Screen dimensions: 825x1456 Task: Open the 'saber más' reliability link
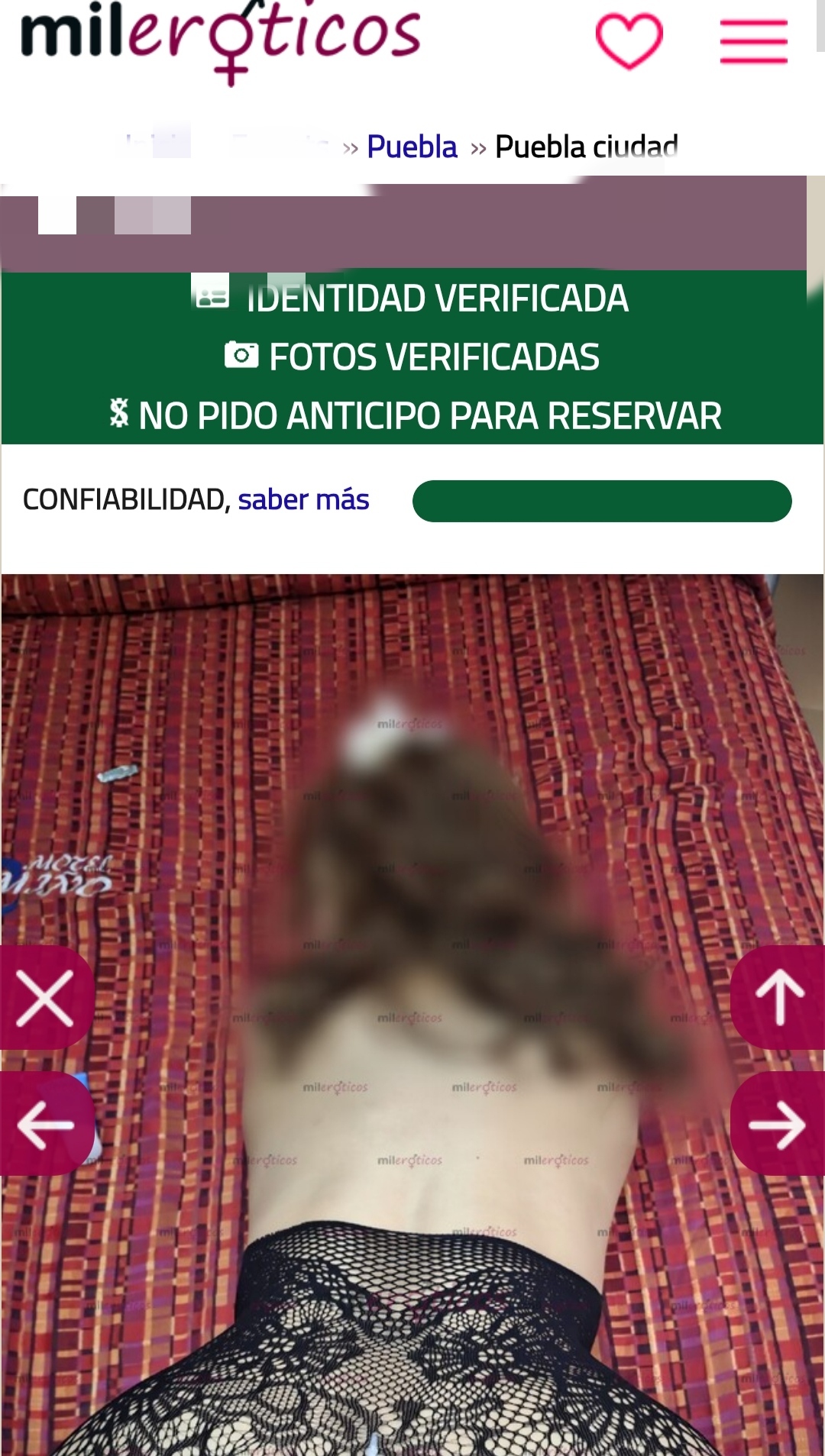click(x=303, y=500)
